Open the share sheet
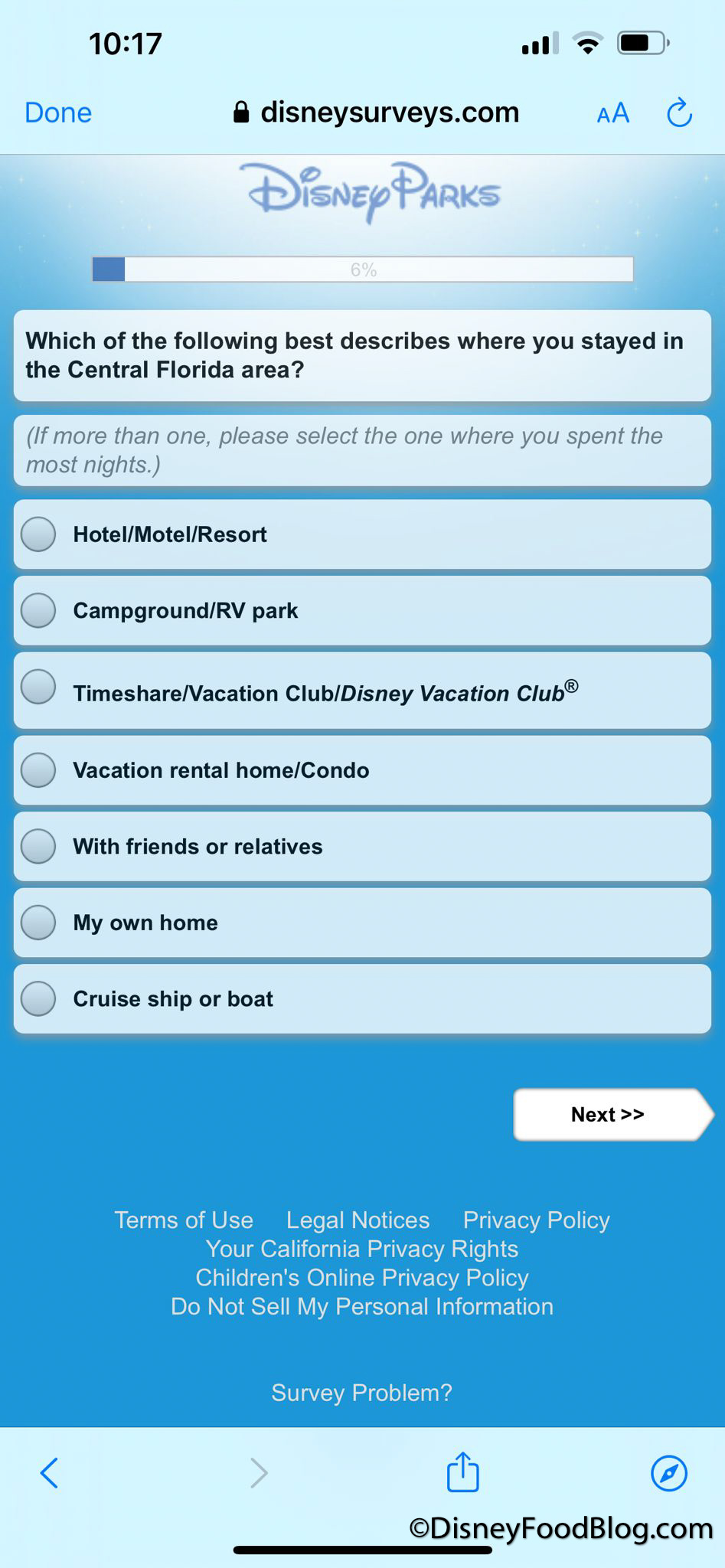725x1568 pixels. (x=462, y=1472)
